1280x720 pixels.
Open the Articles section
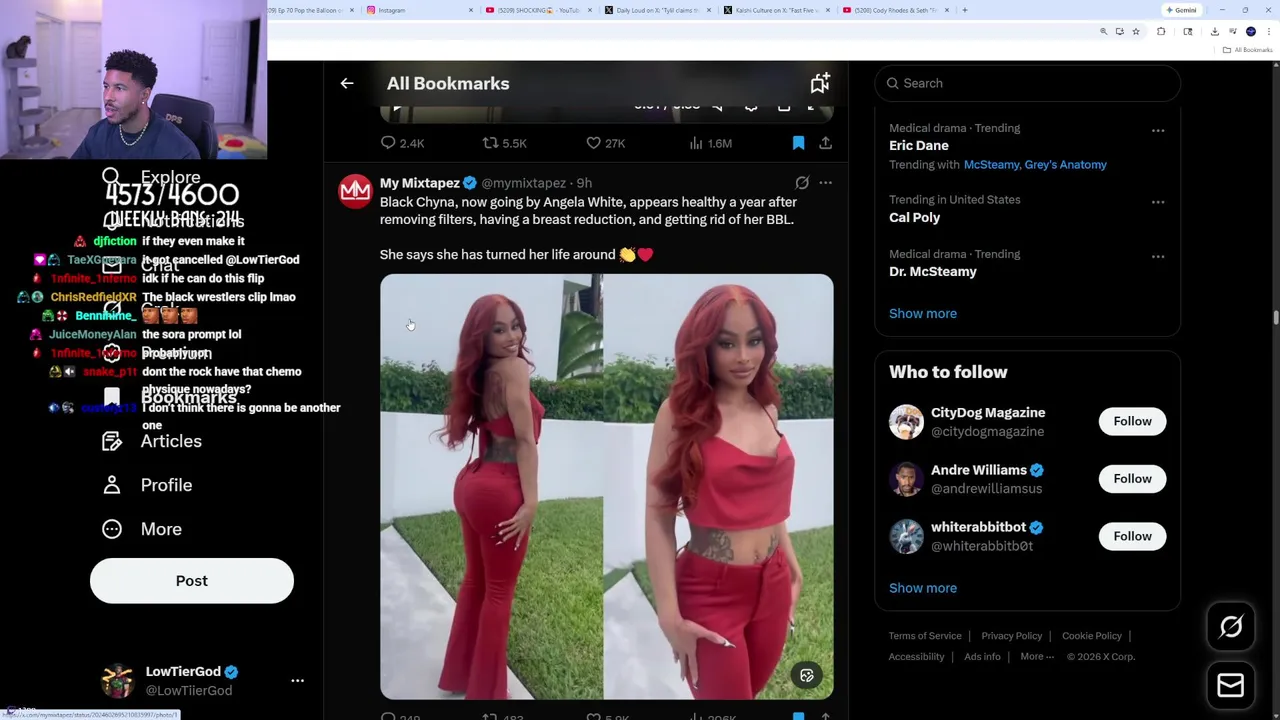170,441
